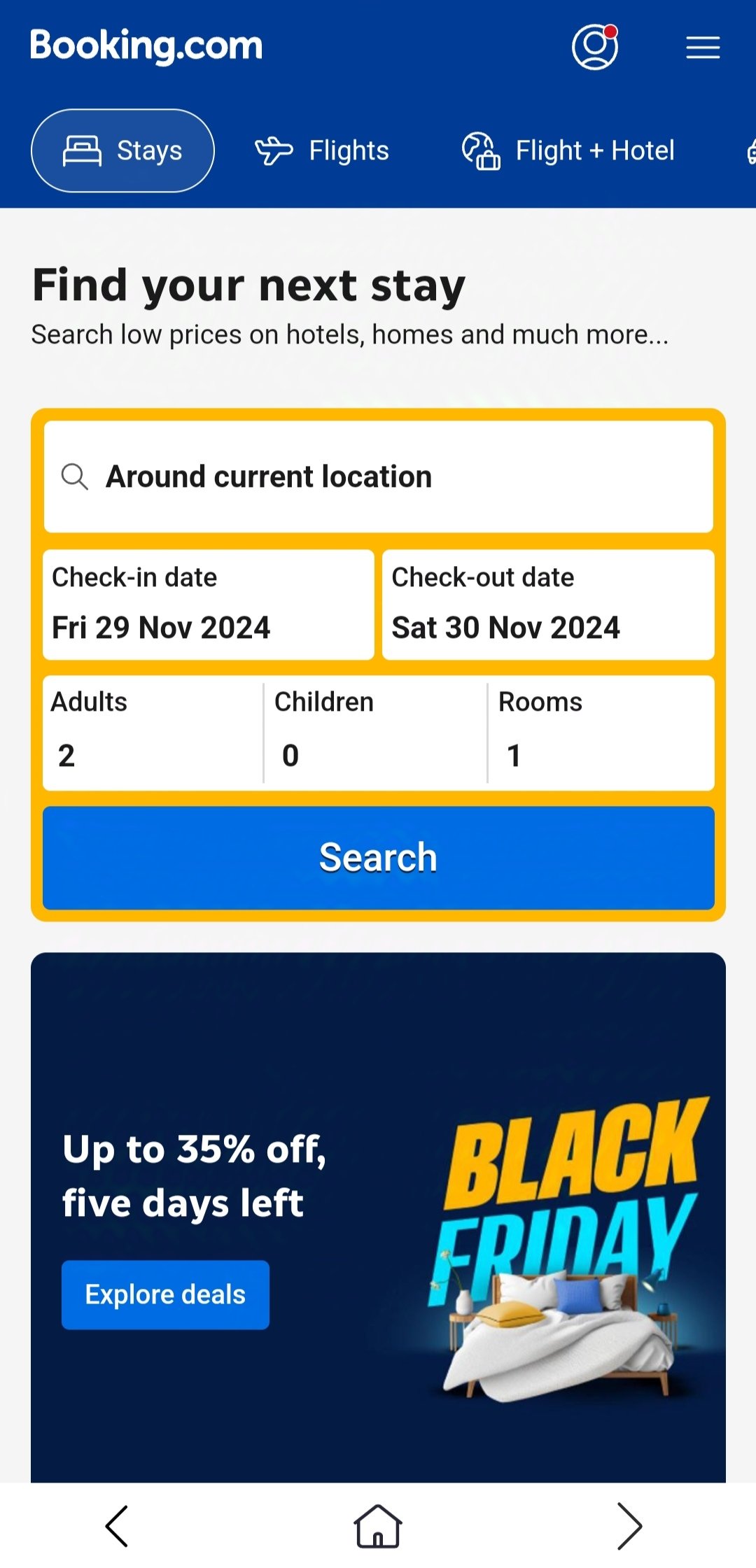Explore Black Friday deals
This screenshot has width=756, height=1568.
tap(165, 1294)
